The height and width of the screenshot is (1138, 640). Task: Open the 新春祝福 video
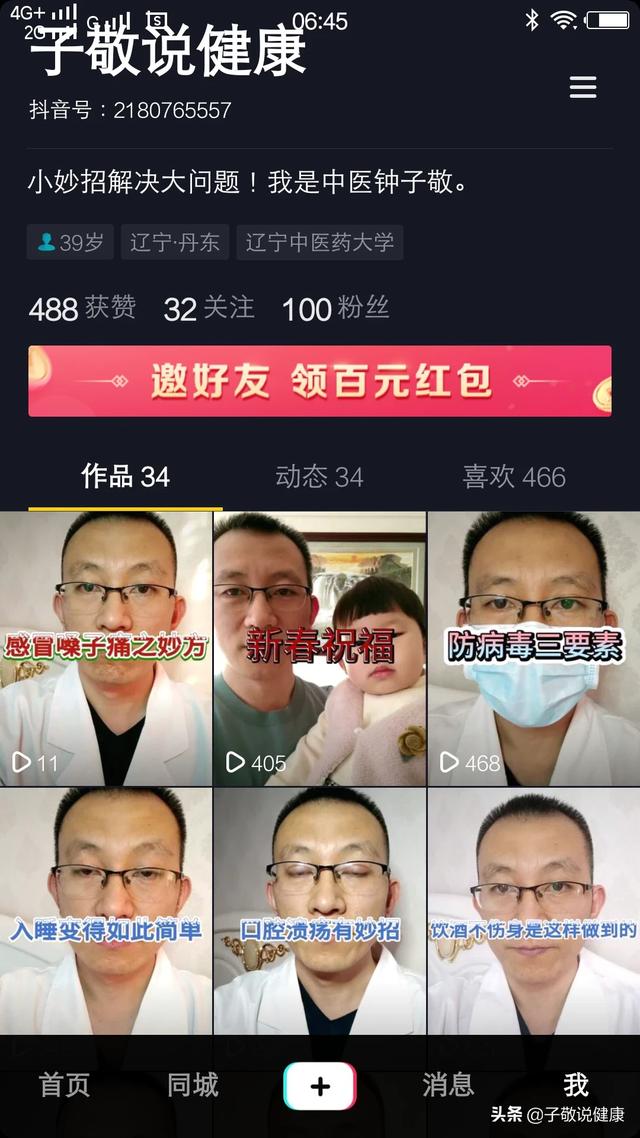click(320, 648)
